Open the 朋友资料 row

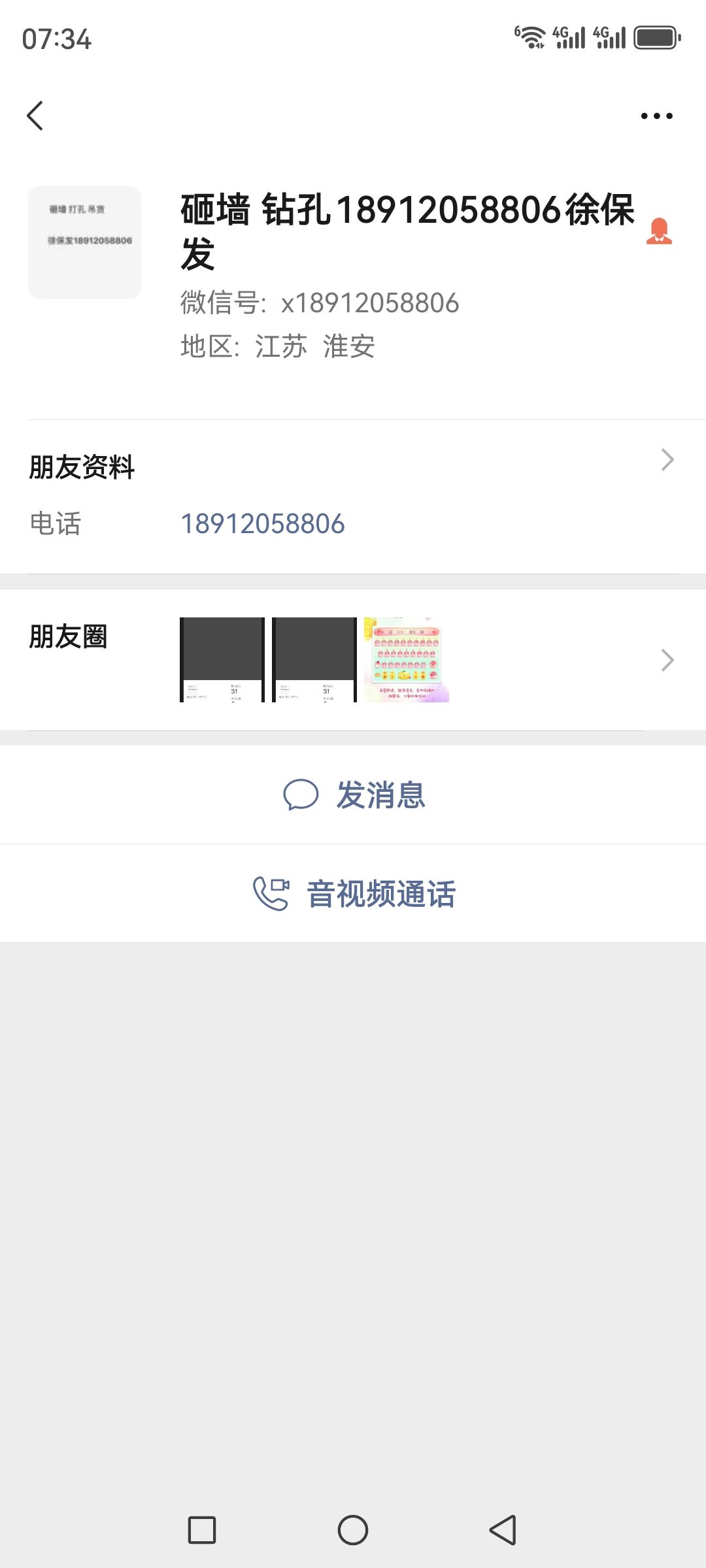click(x=353, y=466)
